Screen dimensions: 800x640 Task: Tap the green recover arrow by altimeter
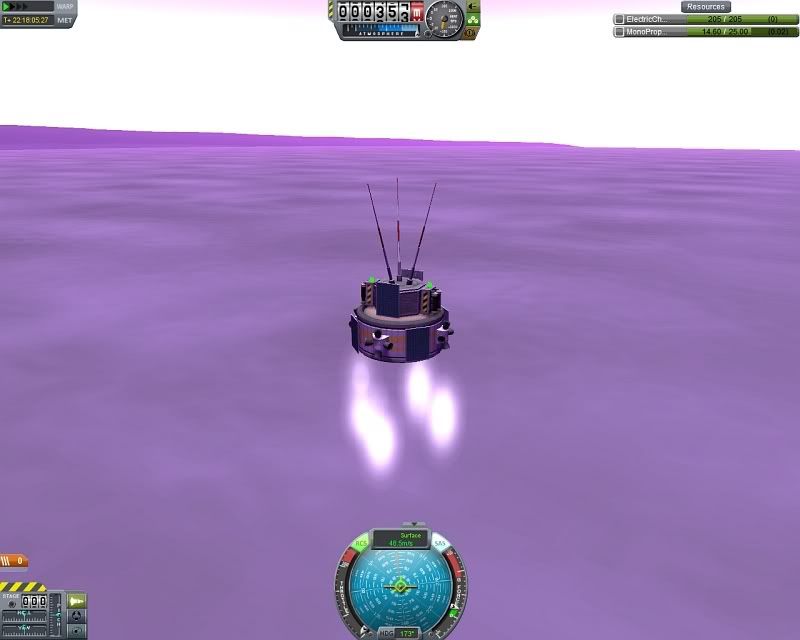(473, 6)
